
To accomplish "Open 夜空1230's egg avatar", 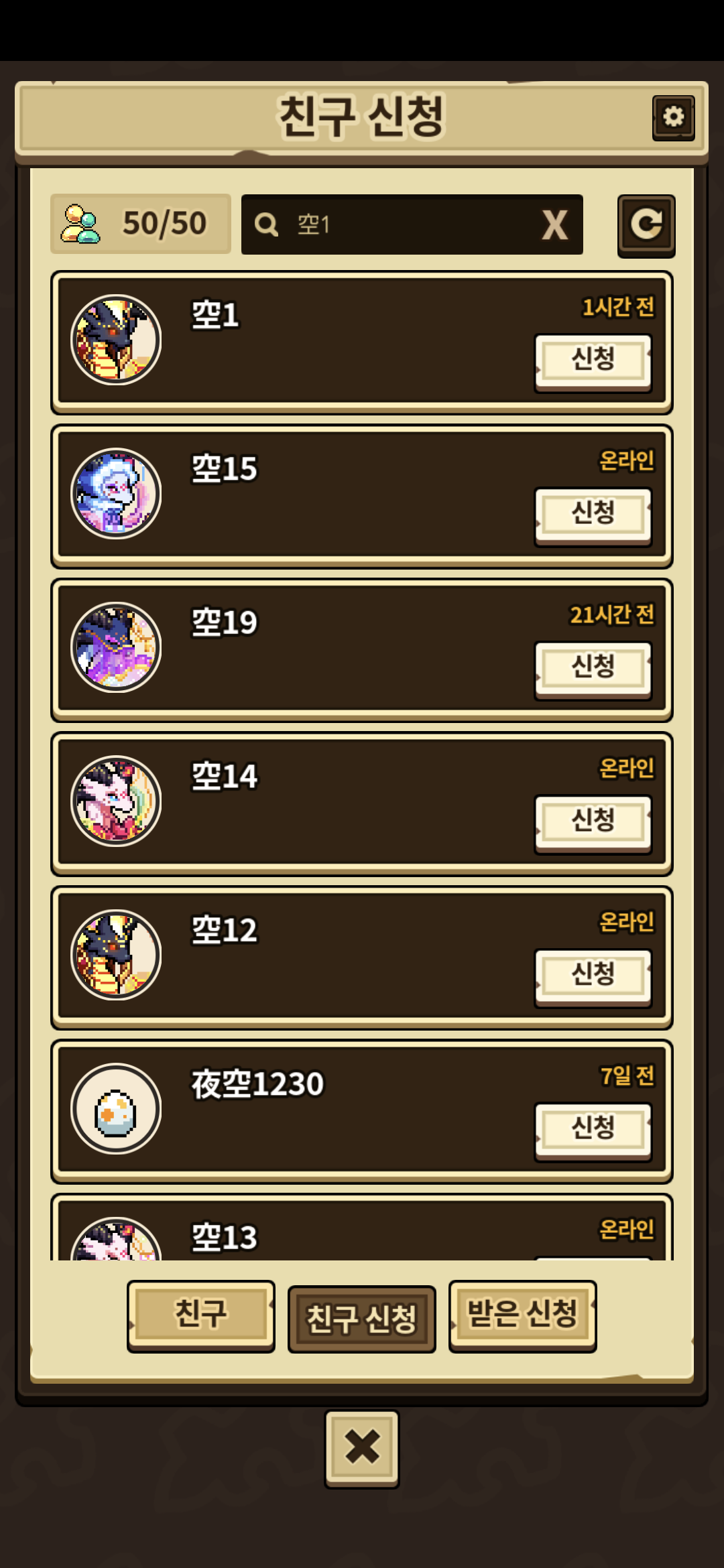I will point(116,1109).
